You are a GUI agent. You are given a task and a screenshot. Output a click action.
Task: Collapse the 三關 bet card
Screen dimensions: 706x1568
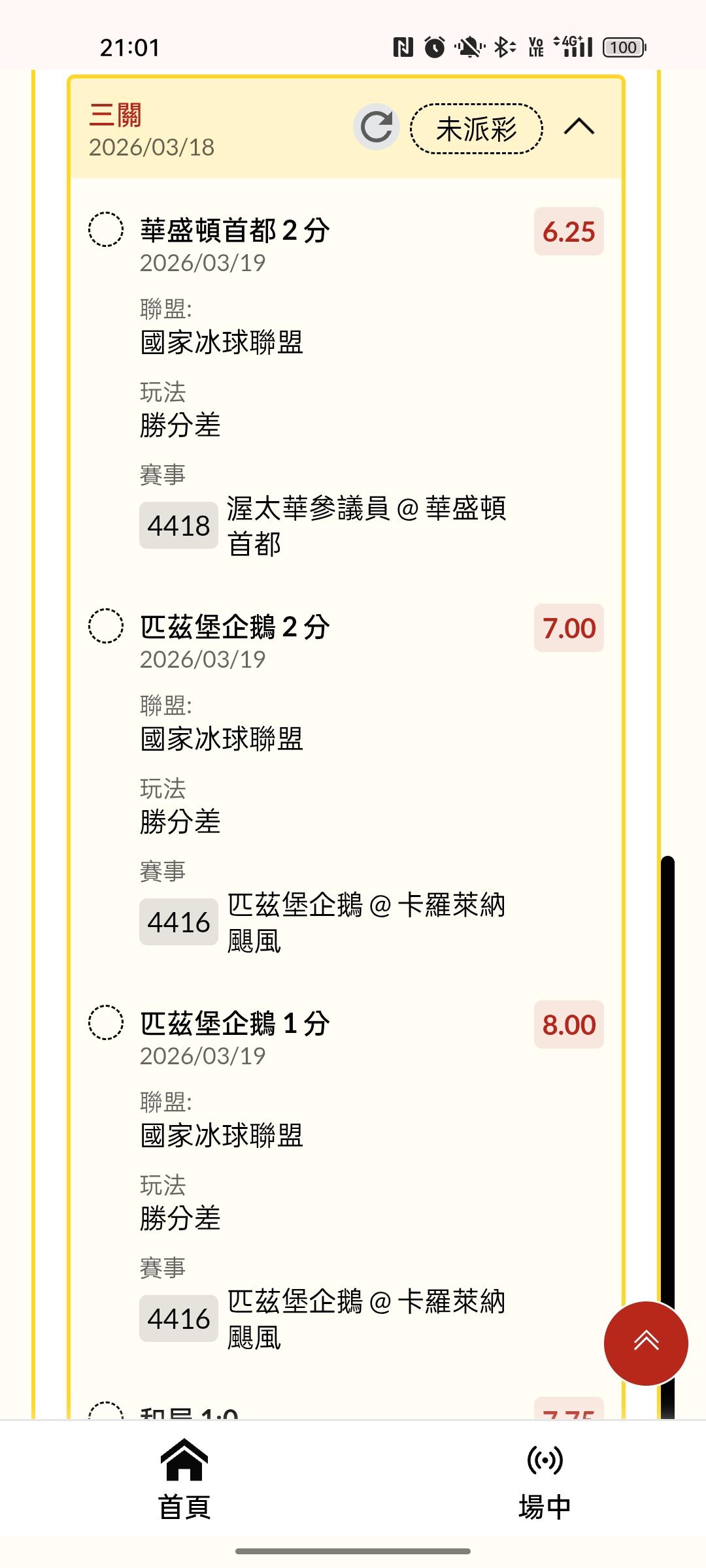click(x=579, y=127)
